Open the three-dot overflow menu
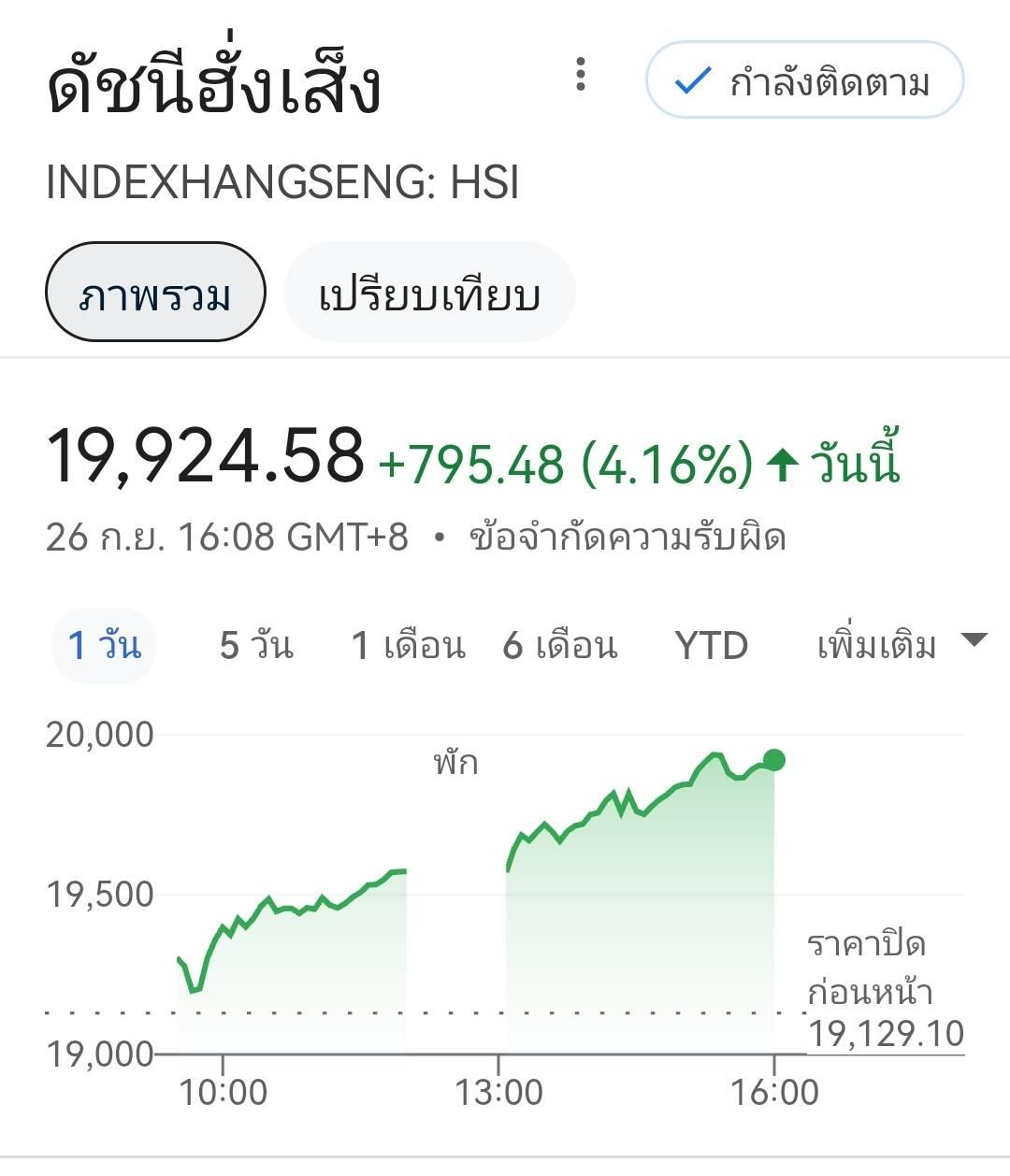Image resolution: width=1010 pixels, height=1176 pixels. click(581, 75)
